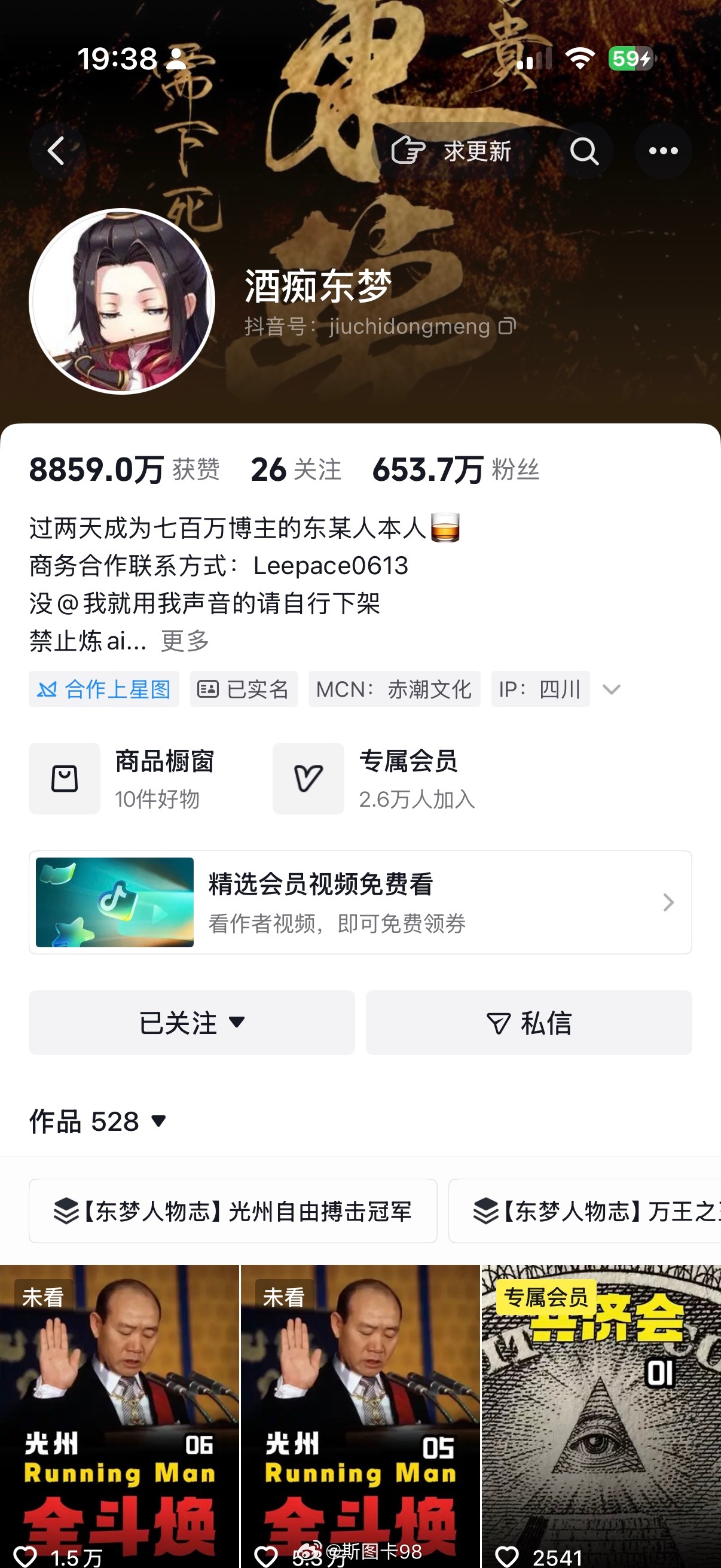Expand the profile tags chevron

coord(612,688)
